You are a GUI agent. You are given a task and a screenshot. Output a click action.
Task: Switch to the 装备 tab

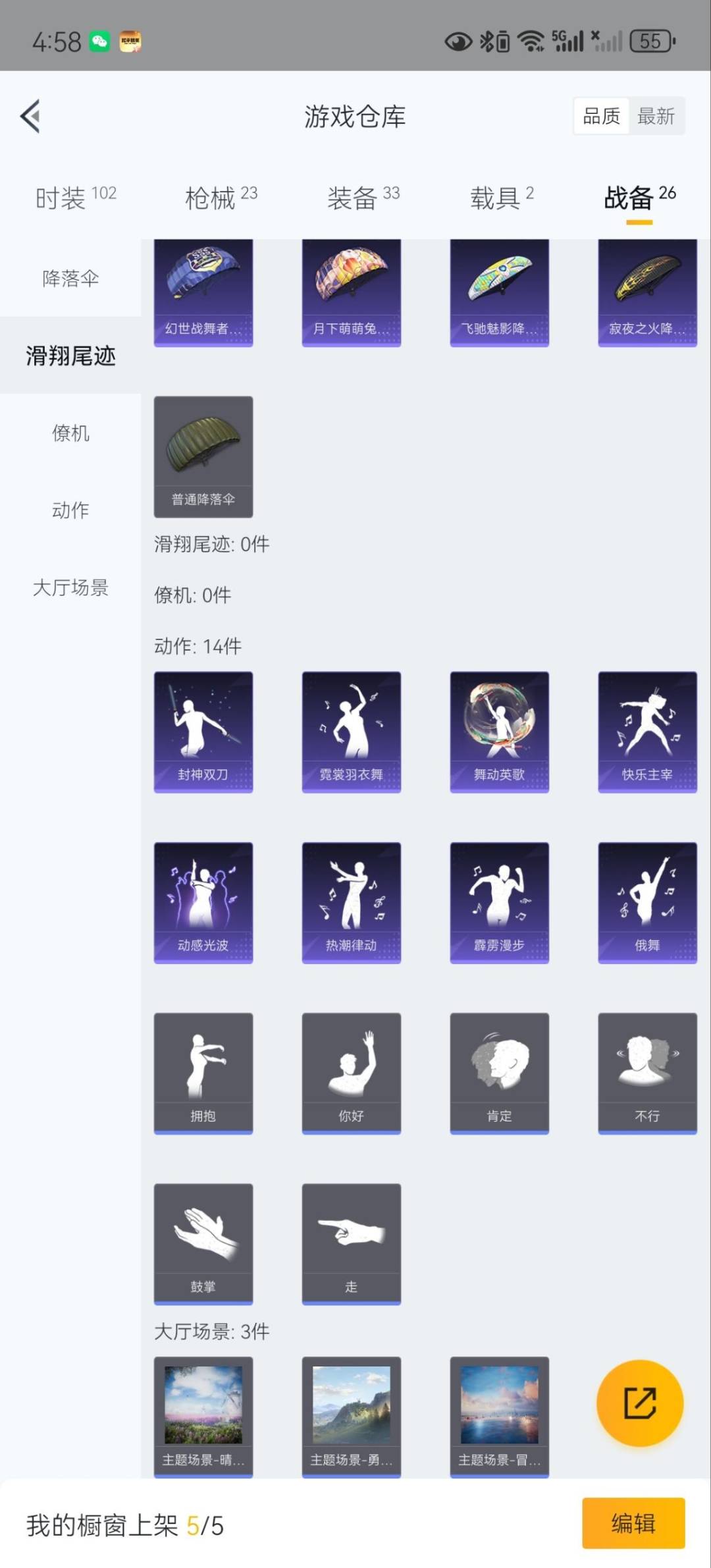pos(363,197)
